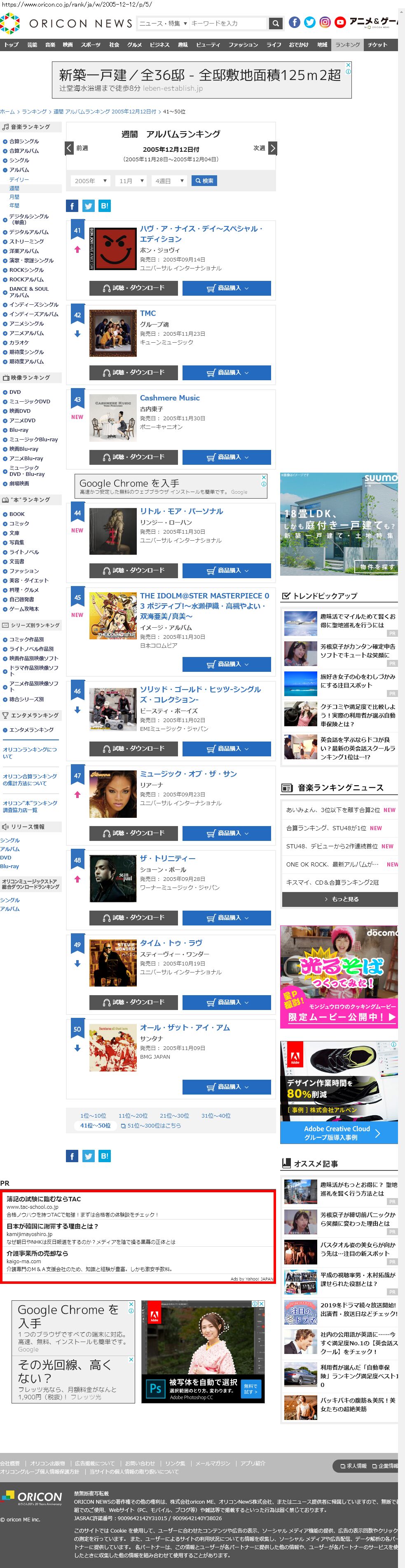Tap the search magnifier button in header
The image size is (405, 1568).
tap(276, 23)
